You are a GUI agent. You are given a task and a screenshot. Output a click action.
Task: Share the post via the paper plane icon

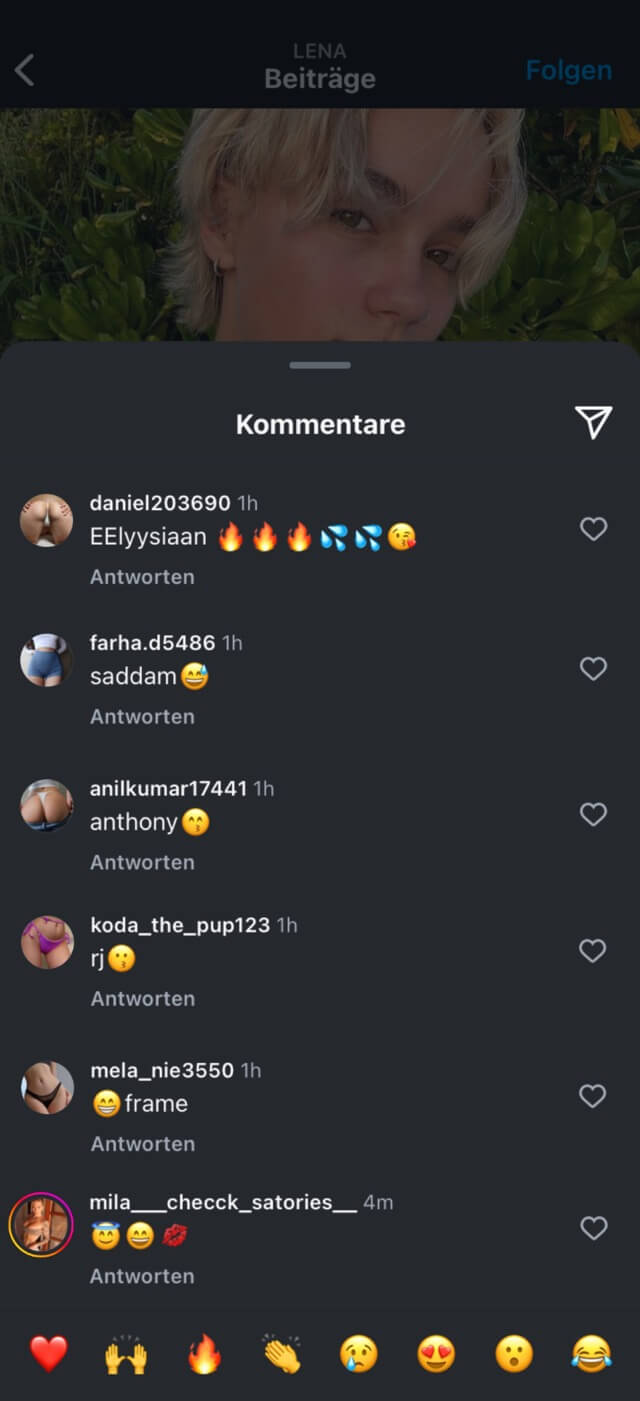593,422
